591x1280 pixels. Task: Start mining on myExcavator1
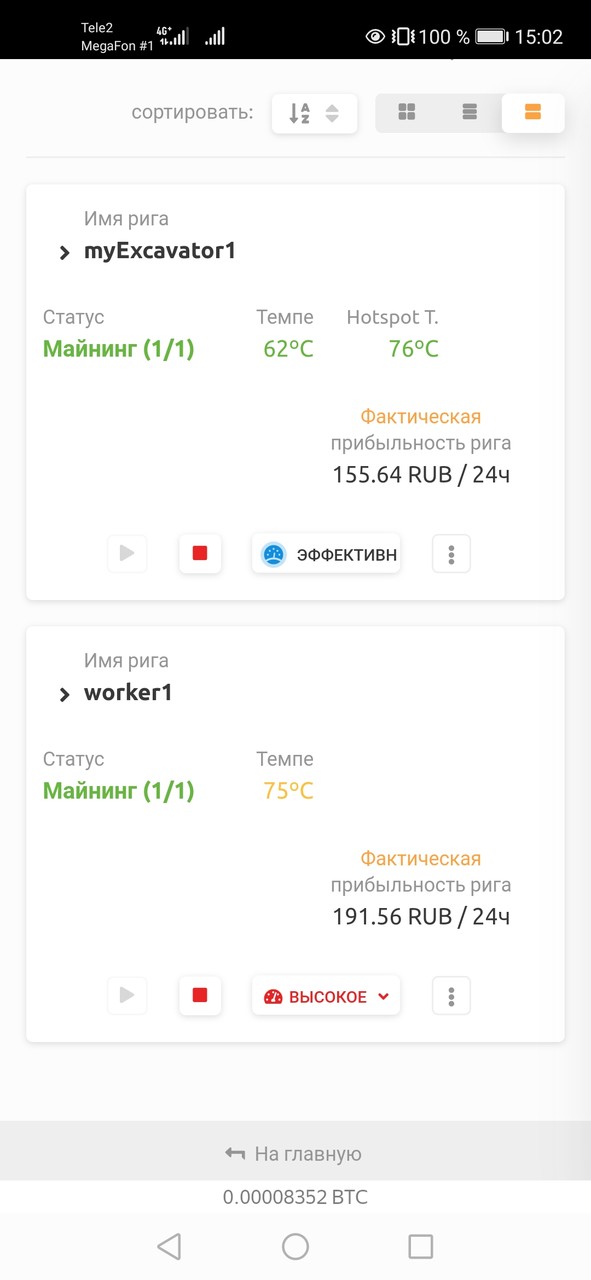pos(127,553)
